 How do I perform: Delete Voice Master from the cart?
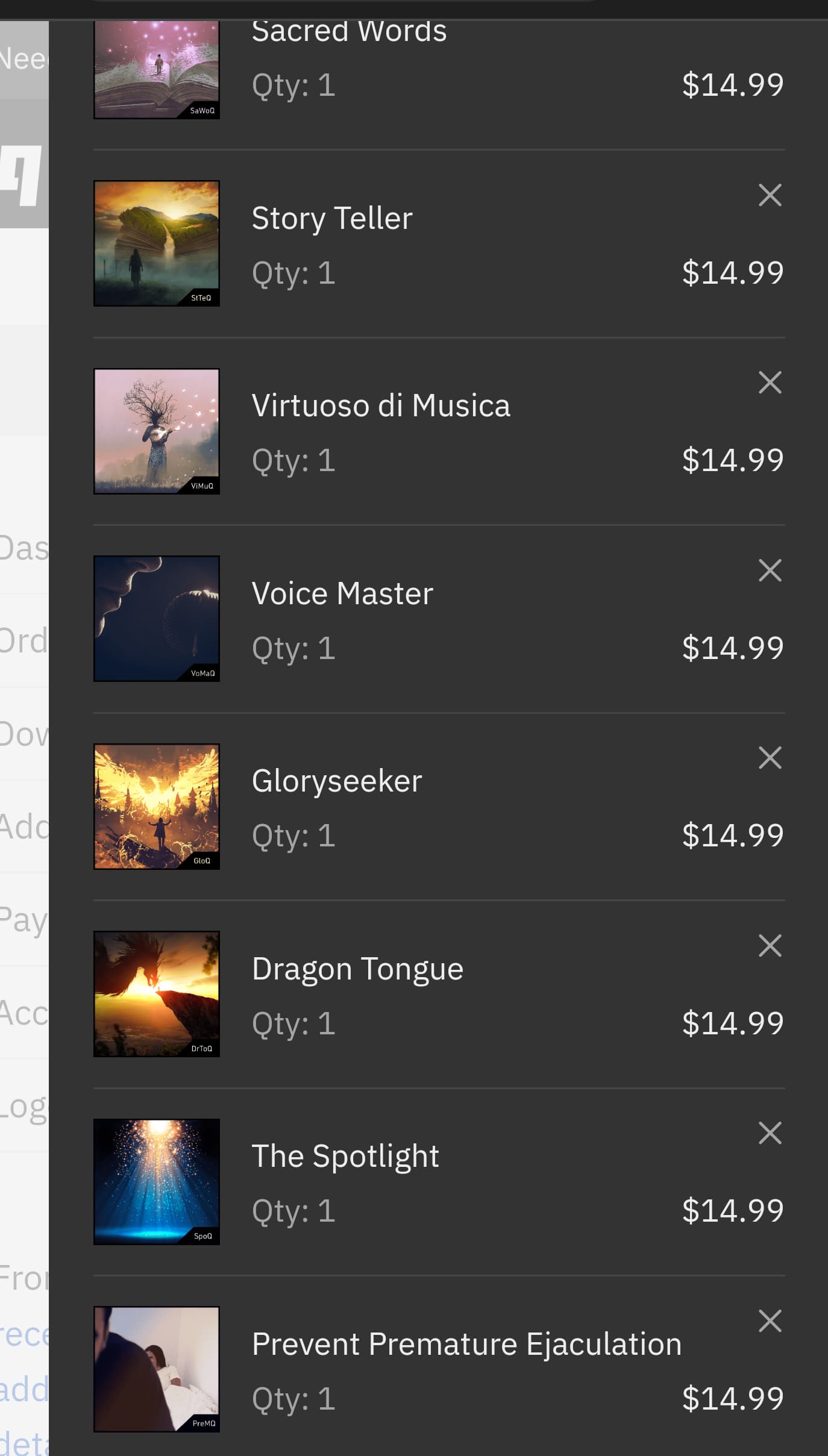[x=770, y=570]
